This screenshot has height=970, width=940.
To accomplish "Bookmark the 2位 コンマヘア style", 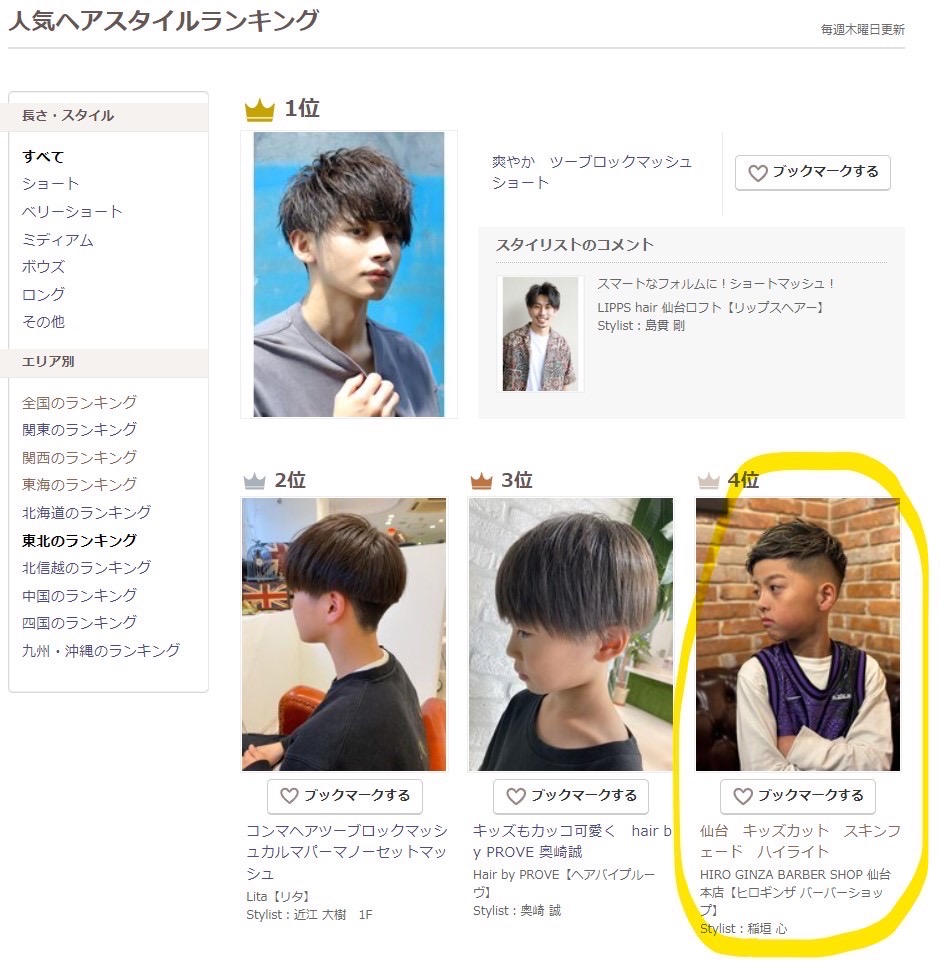I will pyautogui.click(x=345, y=796).
